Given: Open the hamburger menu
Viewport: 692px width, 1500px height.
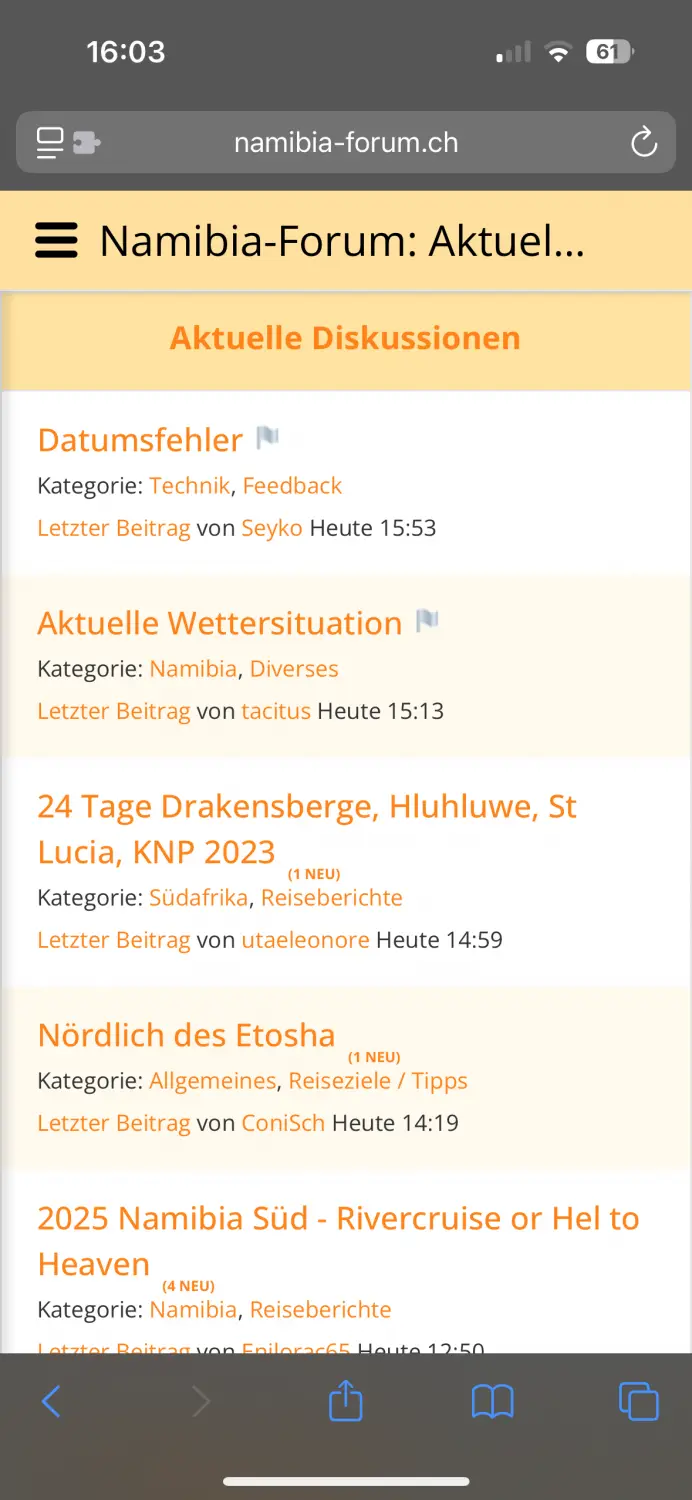Looking at the screenshot, I should (x=56, y=241).
